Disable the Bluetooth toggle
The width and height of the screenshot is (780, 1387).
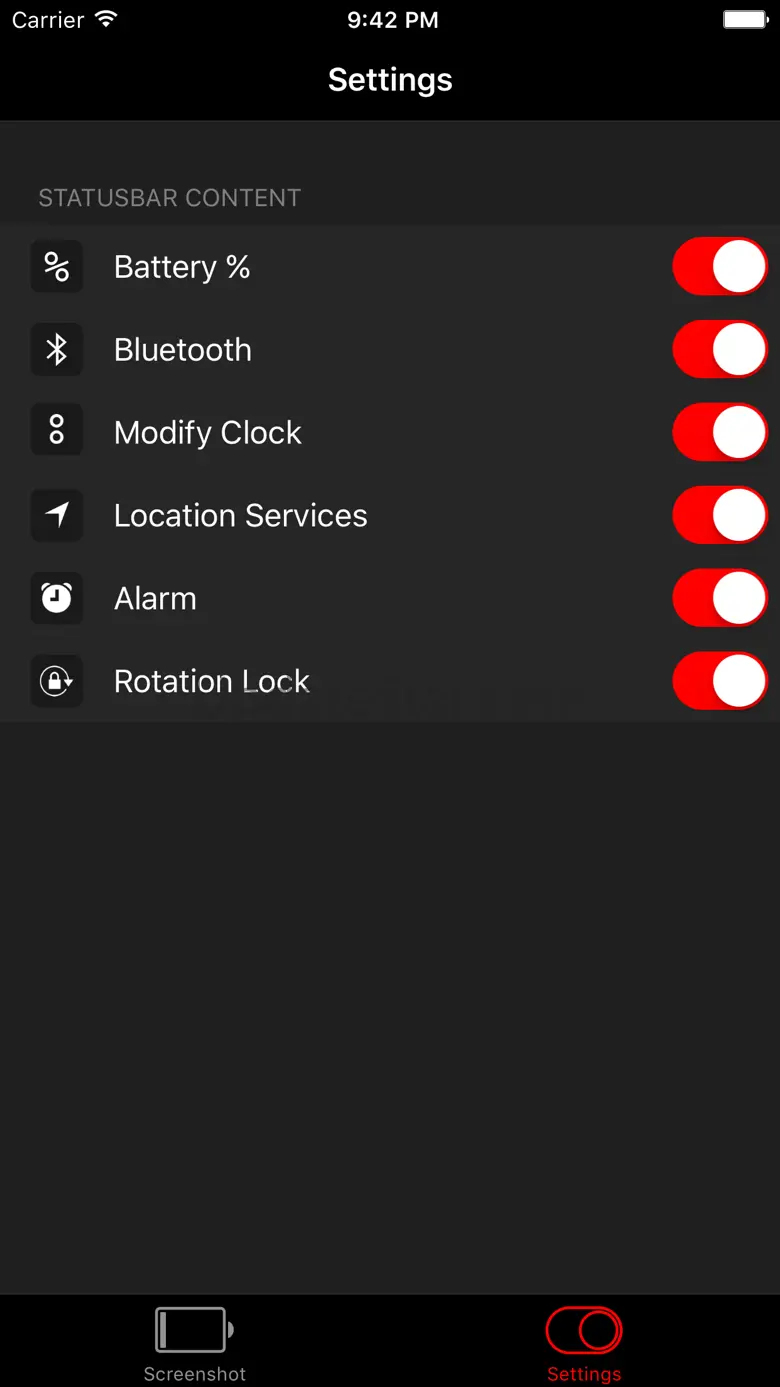point(720,350)
